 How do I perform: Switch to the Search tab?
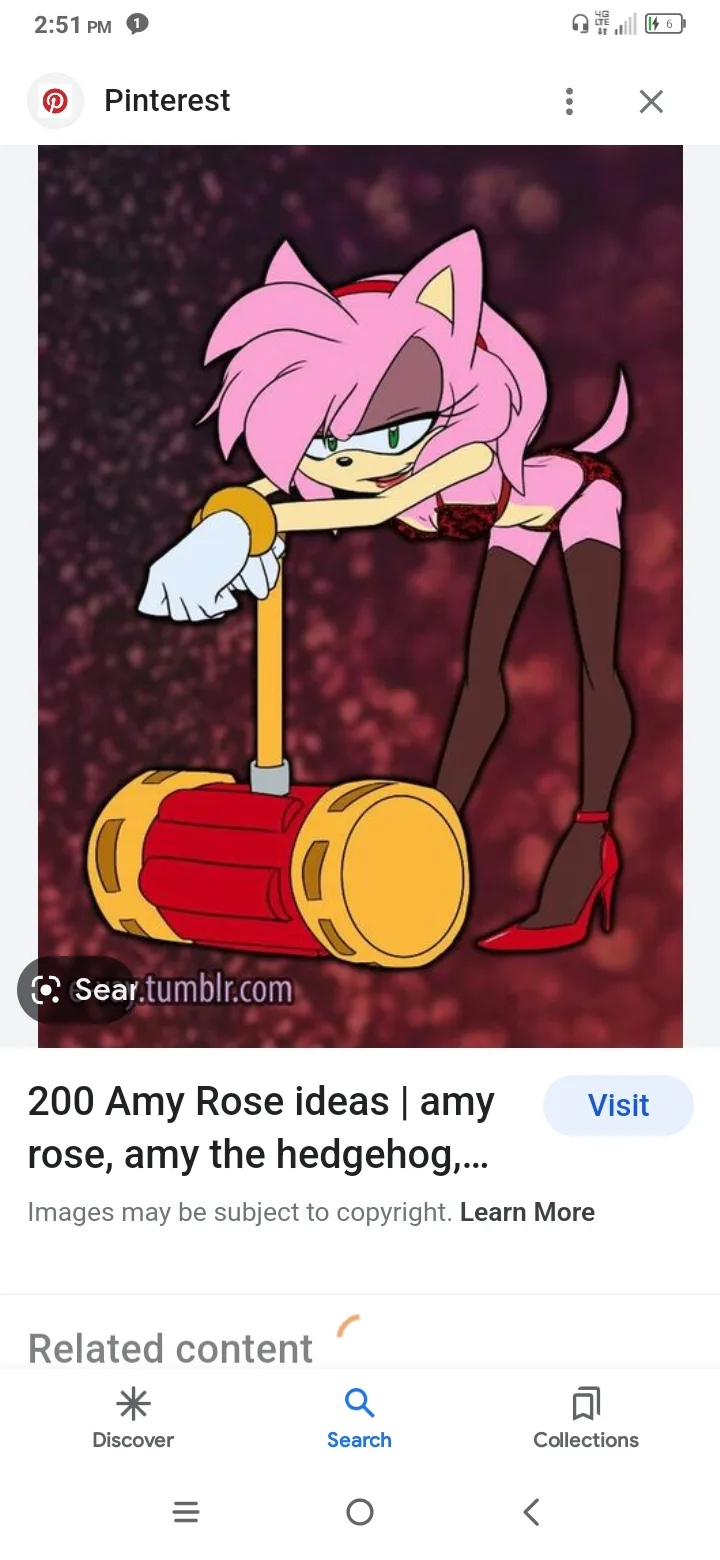click(x=359, y=1418)
